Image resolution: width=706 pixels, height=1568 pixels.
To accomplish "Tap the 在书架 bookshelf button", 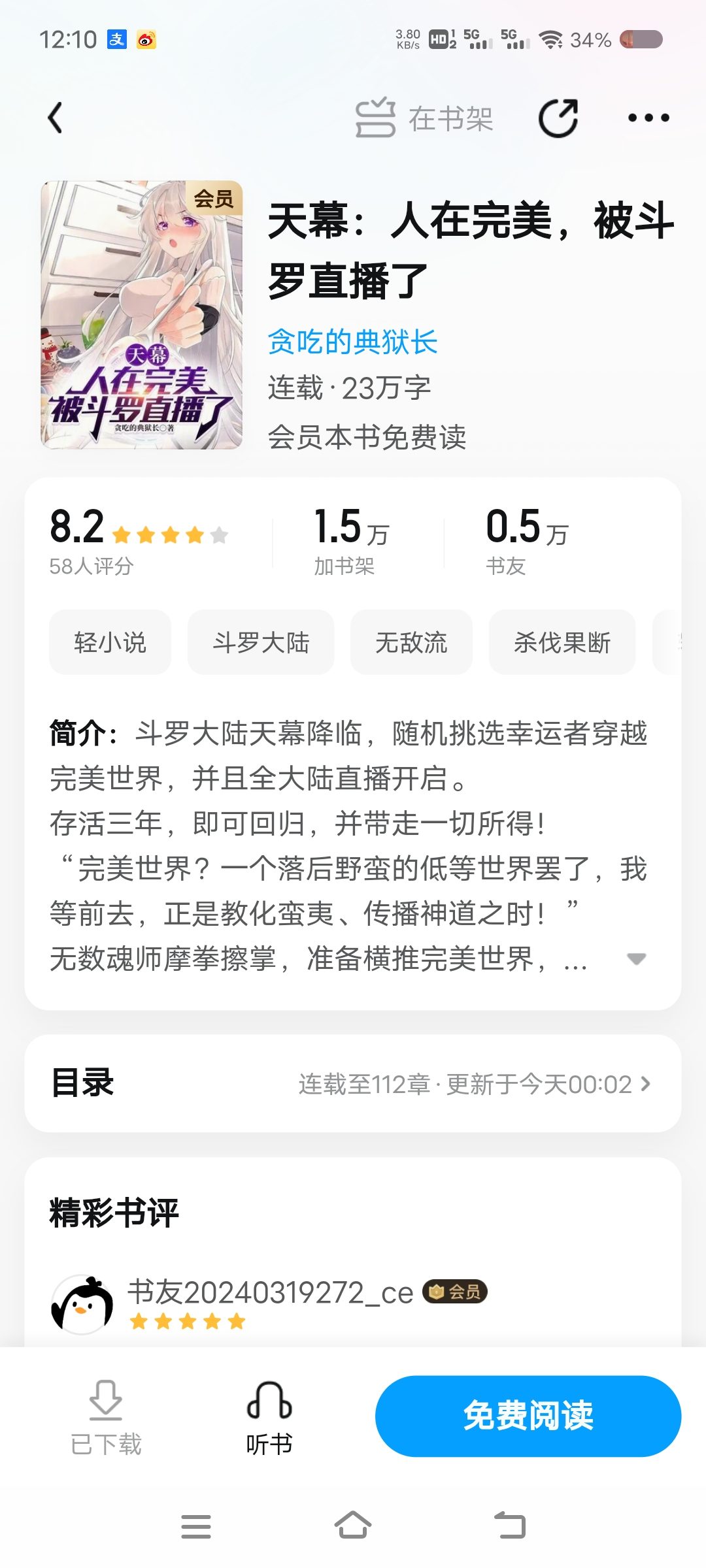I will (425, 118).
